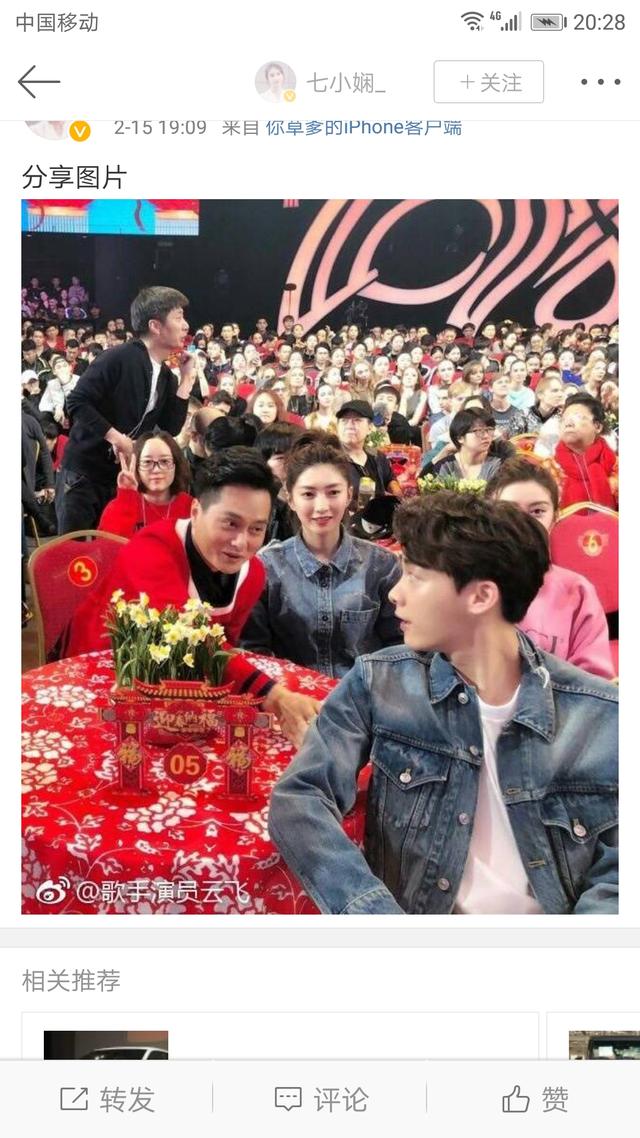Open the iPhone客户端 source link

click(363, 128)
